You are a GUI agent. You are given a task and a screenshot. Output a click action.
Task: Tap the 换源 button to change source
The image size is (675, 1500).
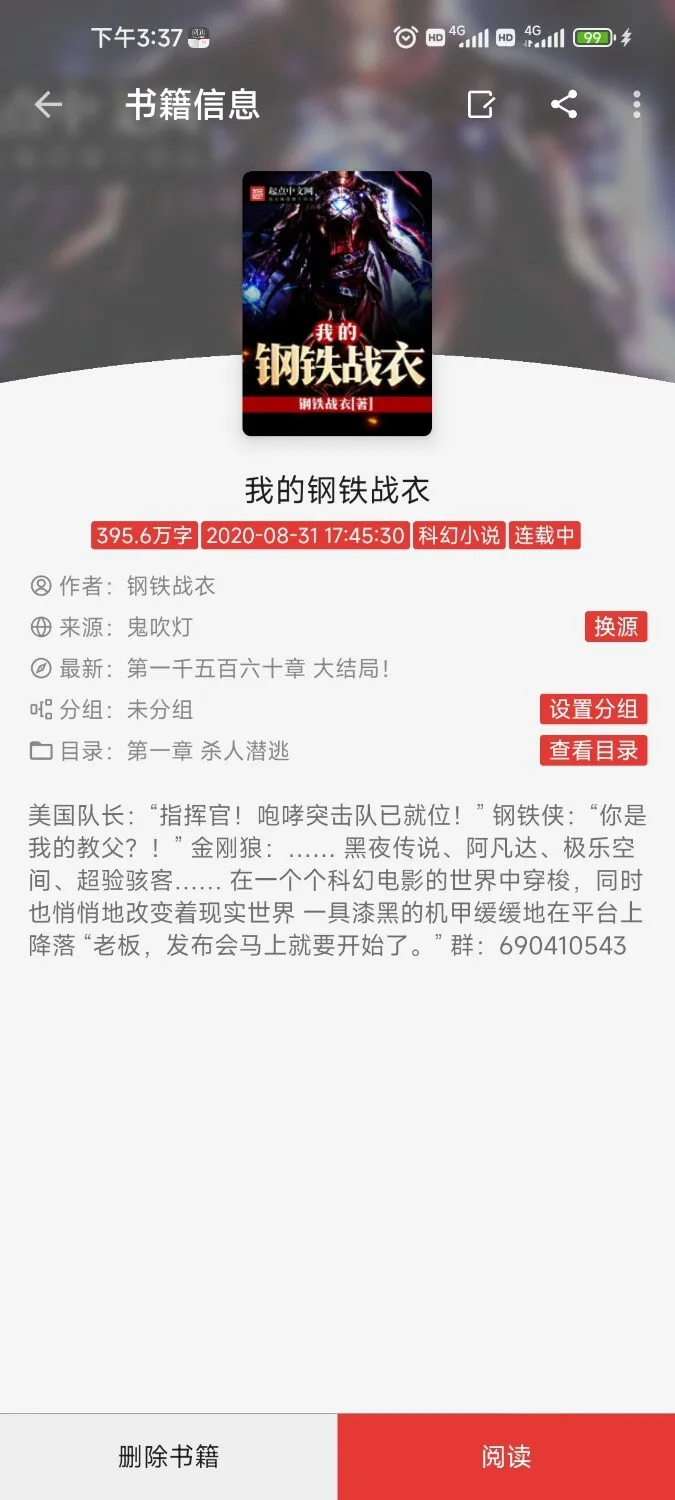coord(616,627)
